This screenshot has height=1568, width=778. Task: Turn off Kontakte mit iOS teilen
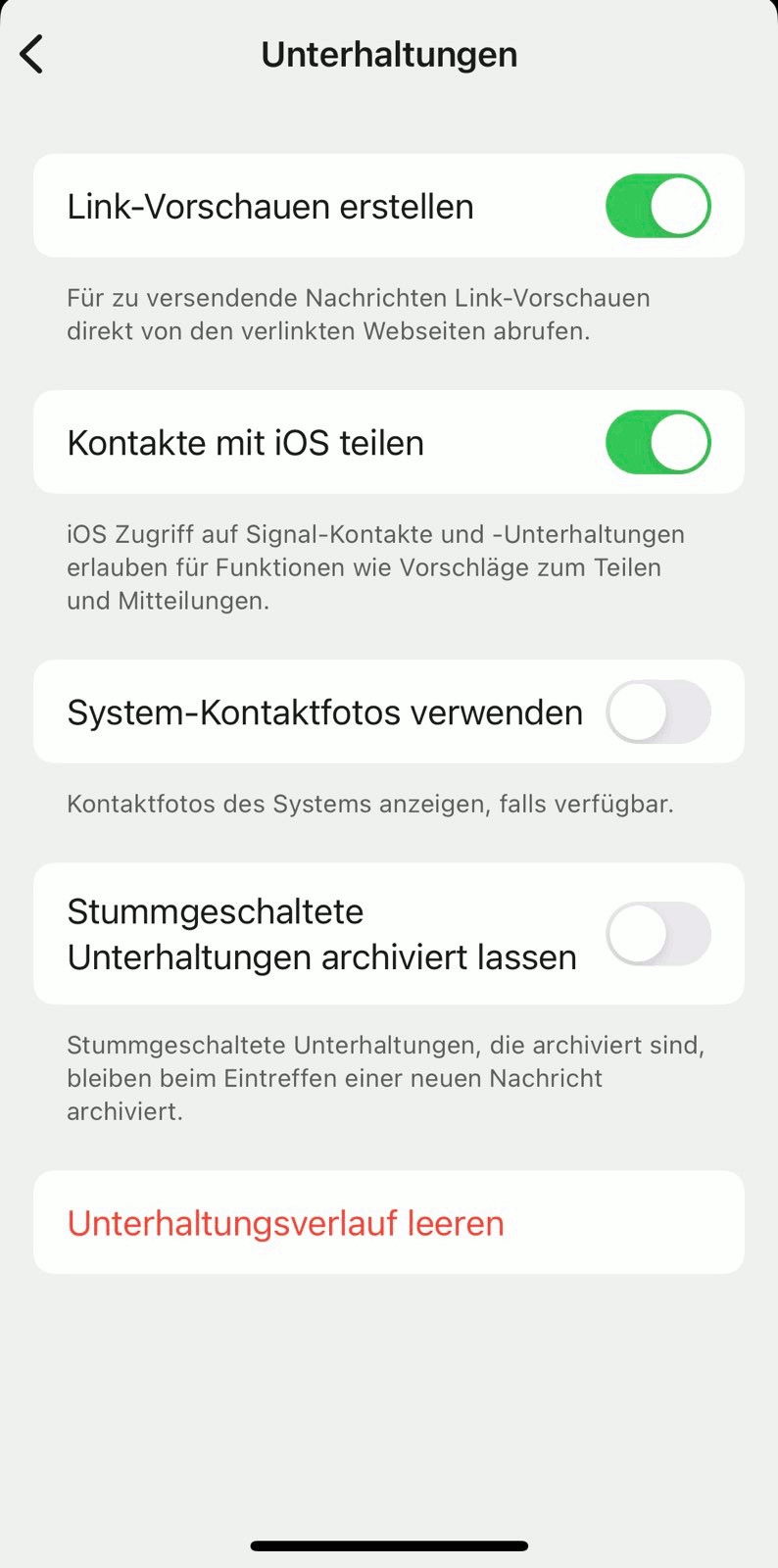pyautogui.click(x=657, y=442)
